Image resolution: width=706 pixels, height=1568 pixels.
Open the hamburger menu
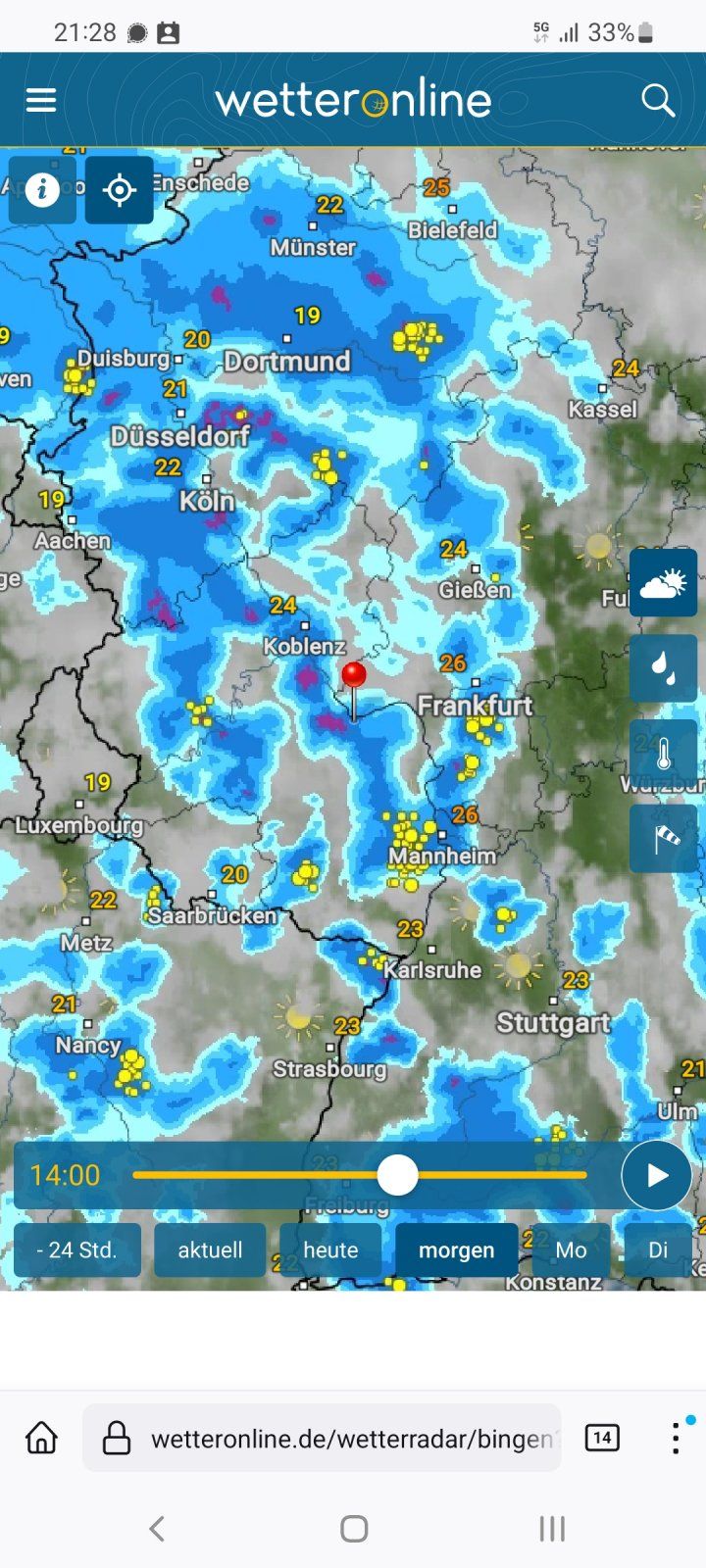click(41, 100)
